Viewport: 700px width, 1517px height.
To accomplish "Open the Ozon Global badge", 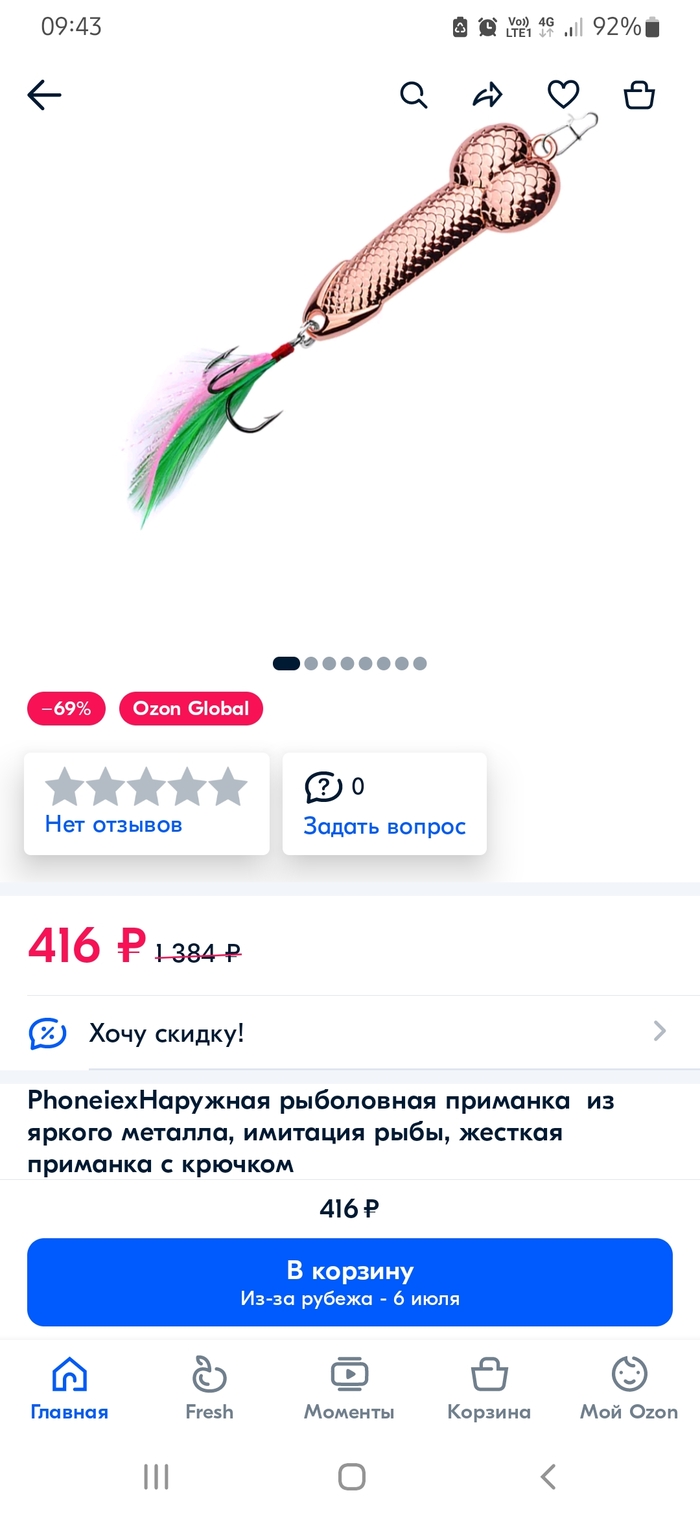I will point(191,709).
